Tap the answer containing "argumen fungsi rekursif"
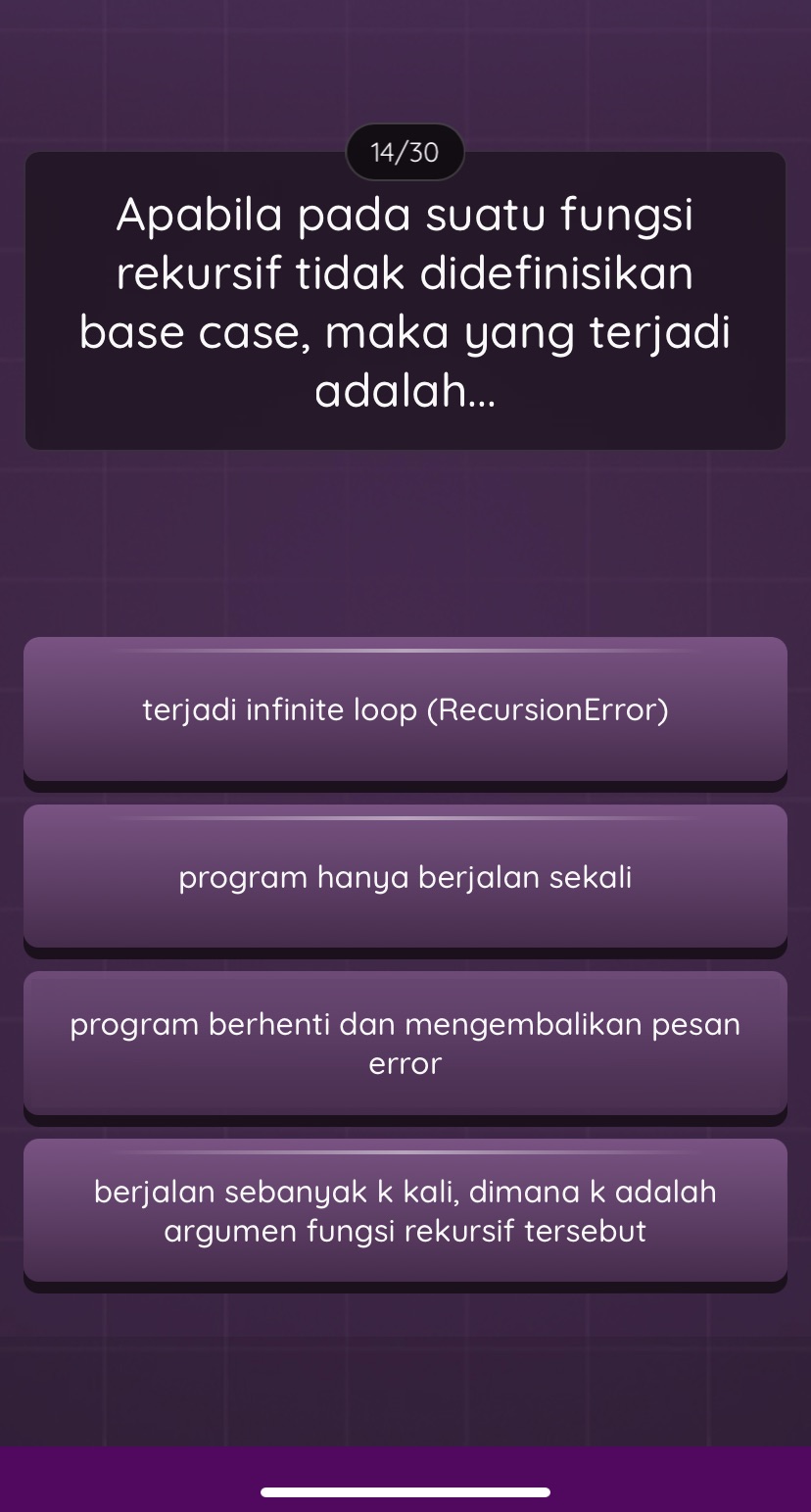The image size is (811, 1512). (x=405, y=1231)
